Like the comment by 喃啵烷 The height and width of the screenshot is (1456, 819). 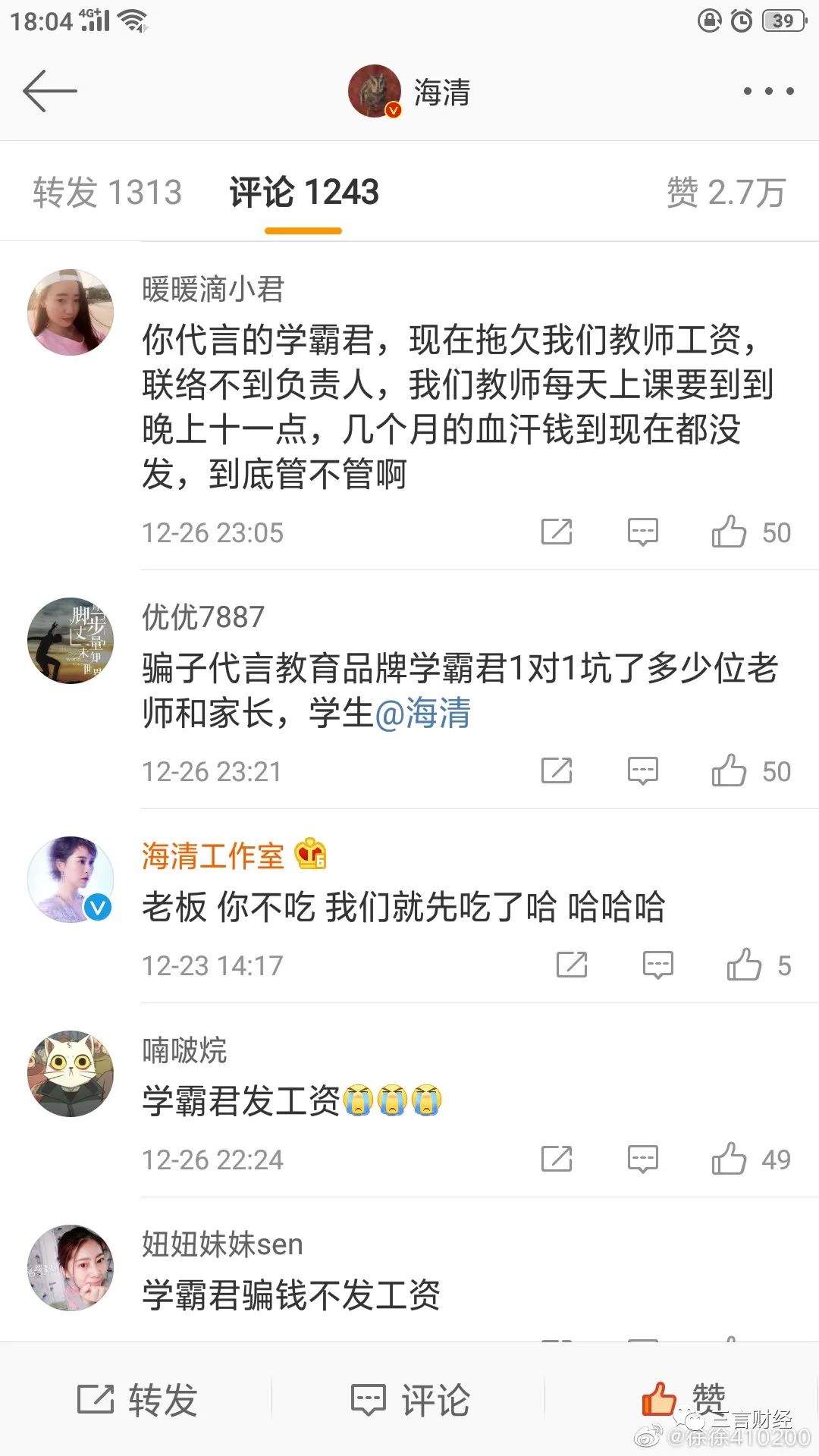[x=730, y=1159]
